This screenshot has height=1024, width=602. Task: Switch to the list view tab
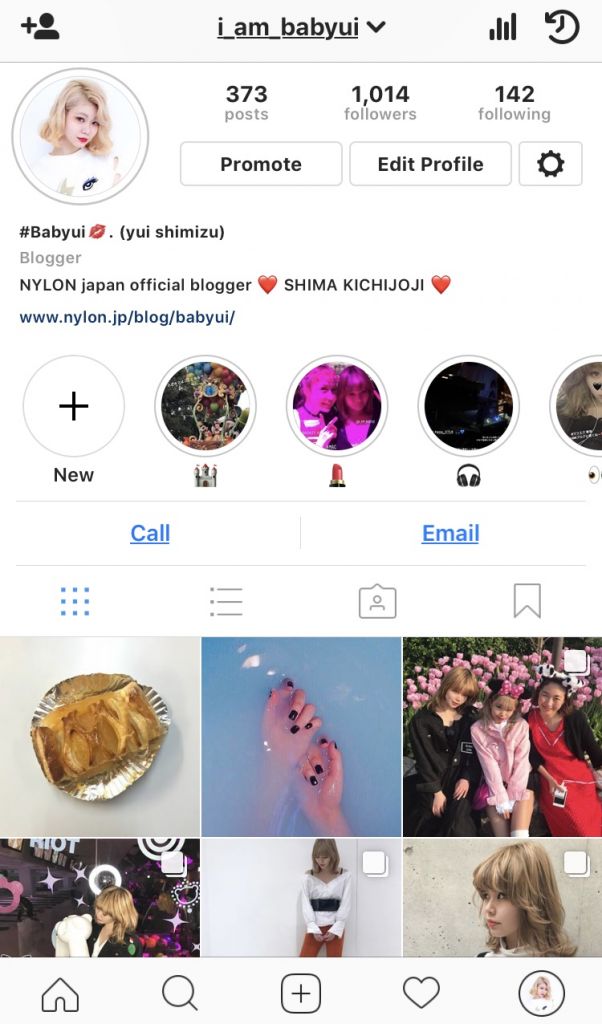[x=226, y=601]
